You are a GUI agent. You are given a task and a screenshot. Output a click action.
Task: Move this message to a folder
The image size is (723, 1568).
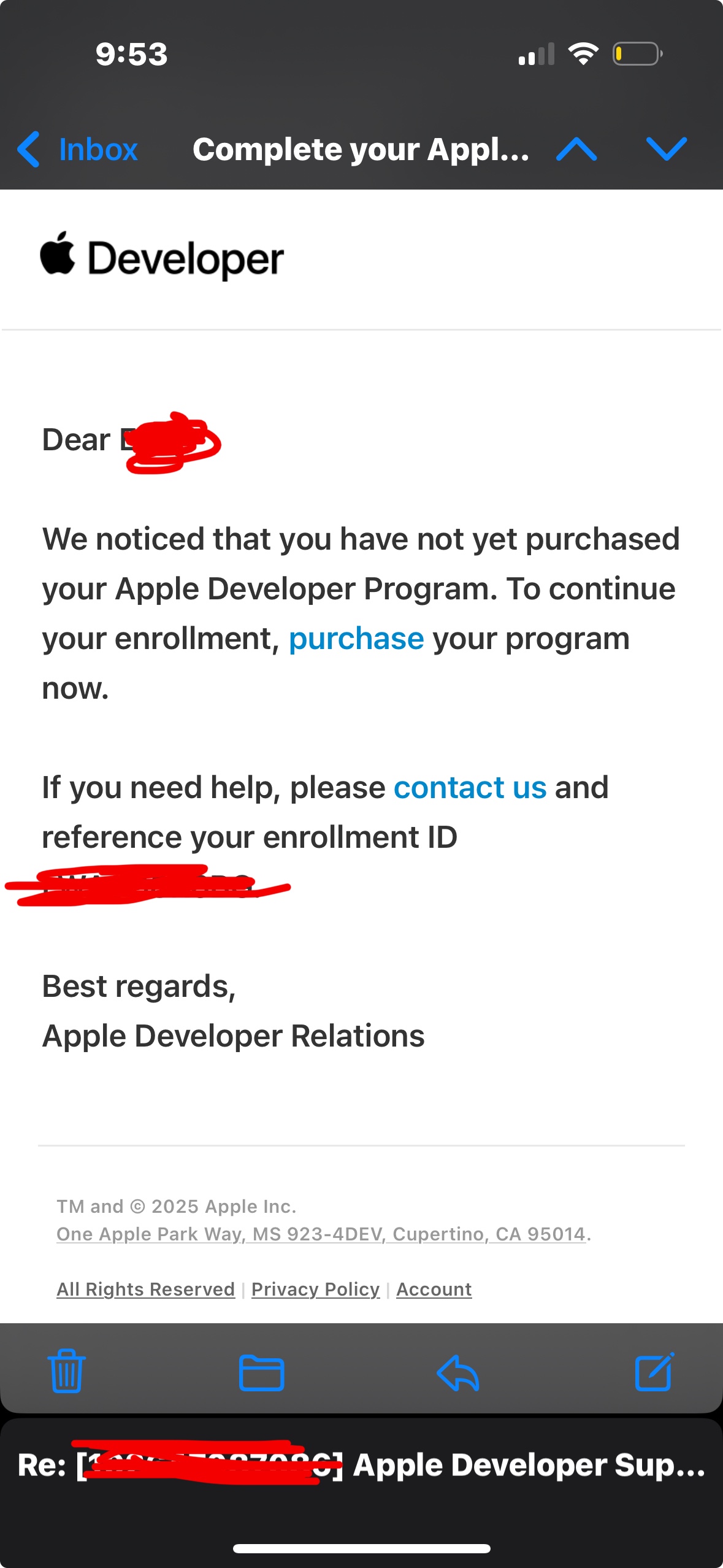pyautogui.click(x=261, y=1372)
